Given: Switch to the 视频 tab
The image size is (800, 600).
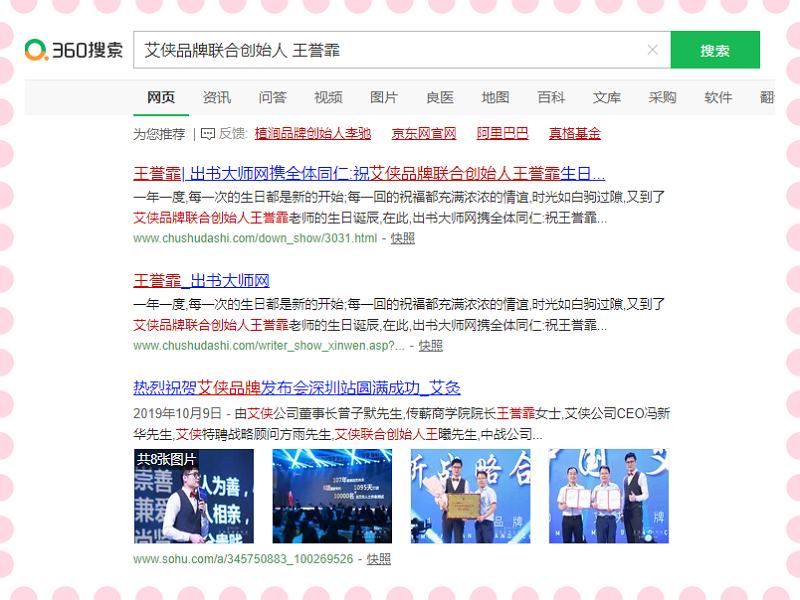Looking at the screenshot, I should [x=328, y=97].
